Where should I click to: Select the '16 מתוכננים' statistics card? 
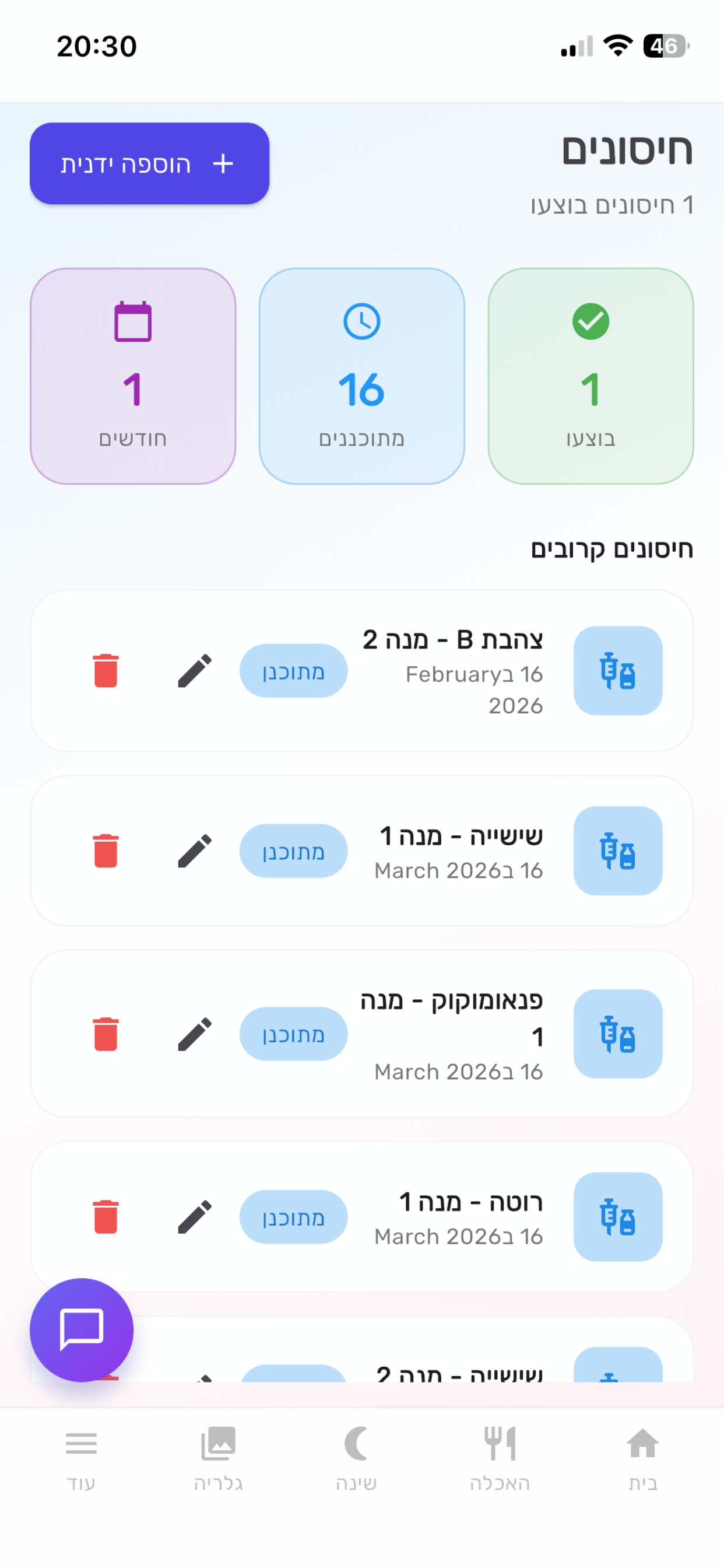363,376
